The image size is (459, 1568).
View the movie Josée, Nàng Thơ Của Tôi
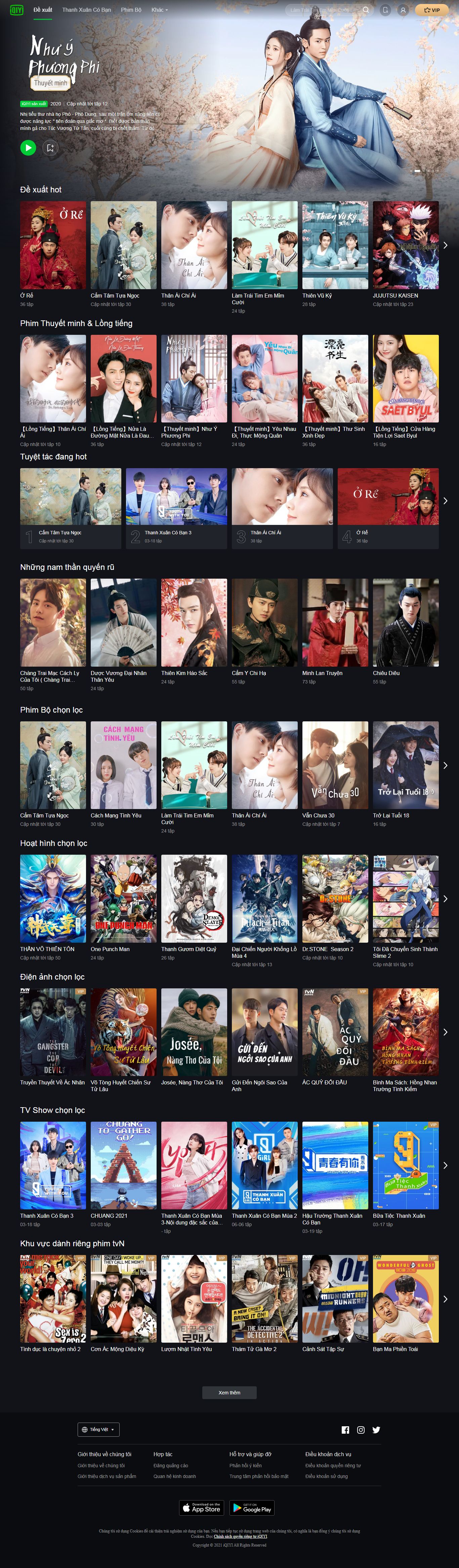point(194,1032)
